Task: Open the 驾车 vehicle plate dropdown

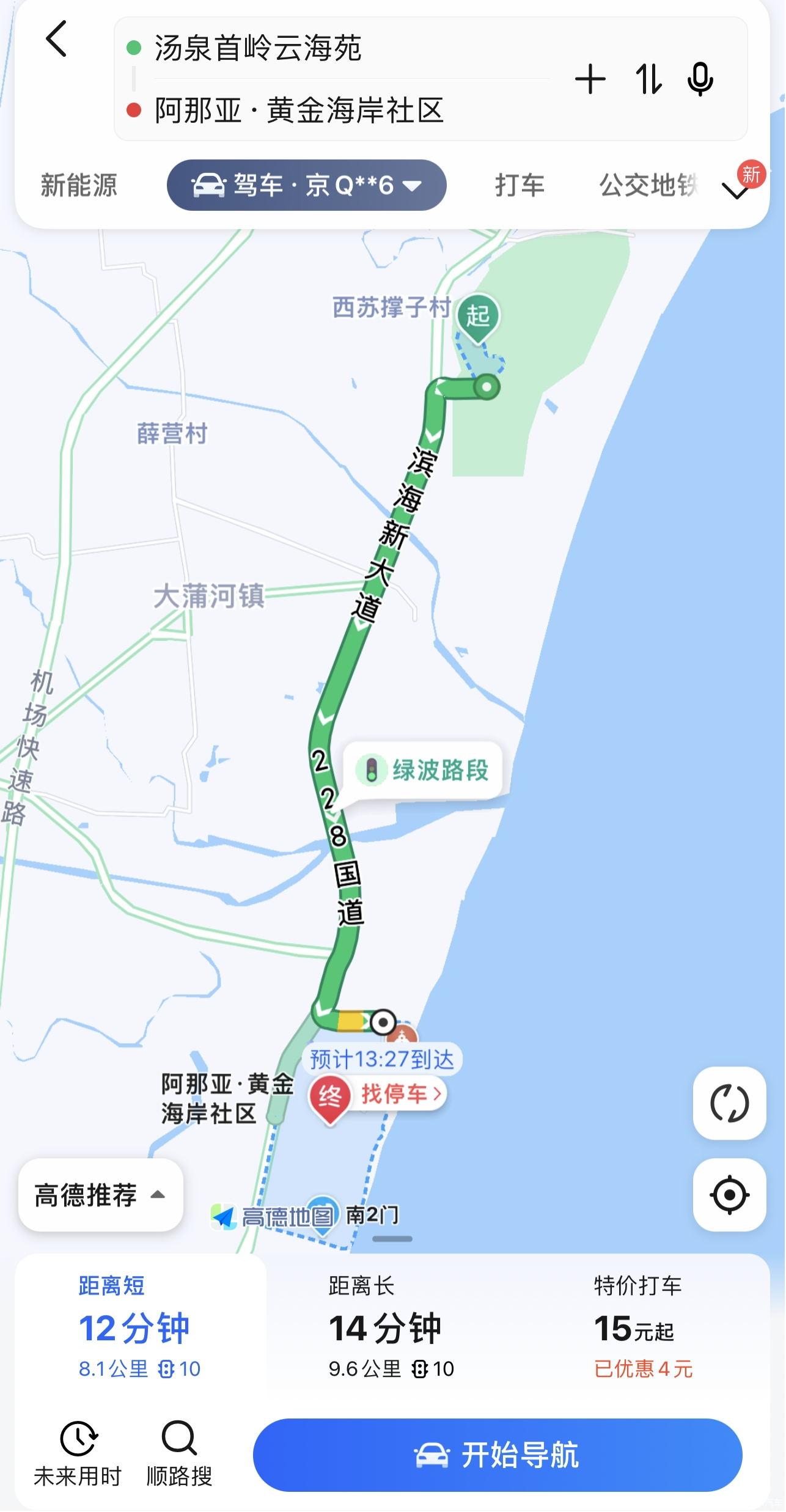Action: pyautogui.click(x=307, y=185)
